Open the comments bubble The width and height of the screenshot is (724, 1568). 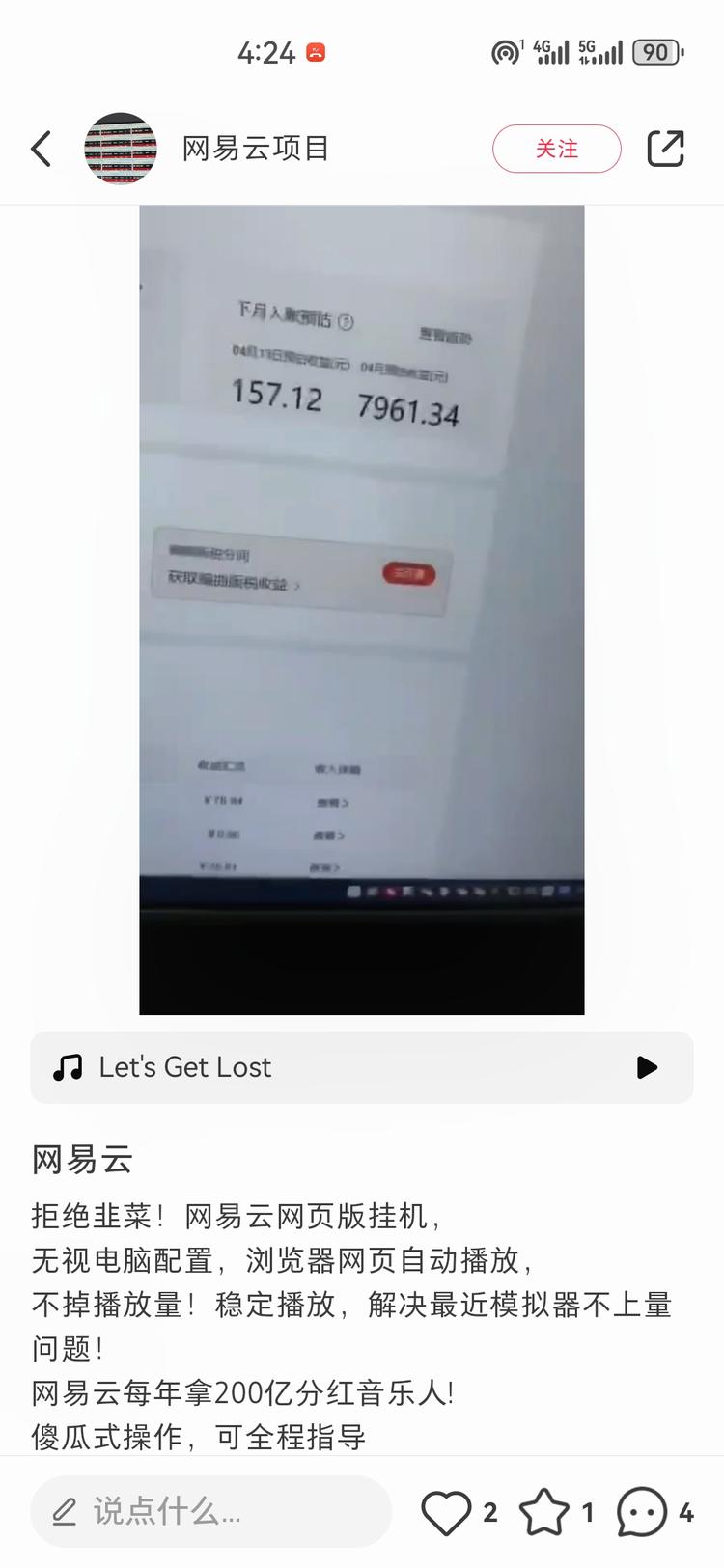[x=642, y=1512]
